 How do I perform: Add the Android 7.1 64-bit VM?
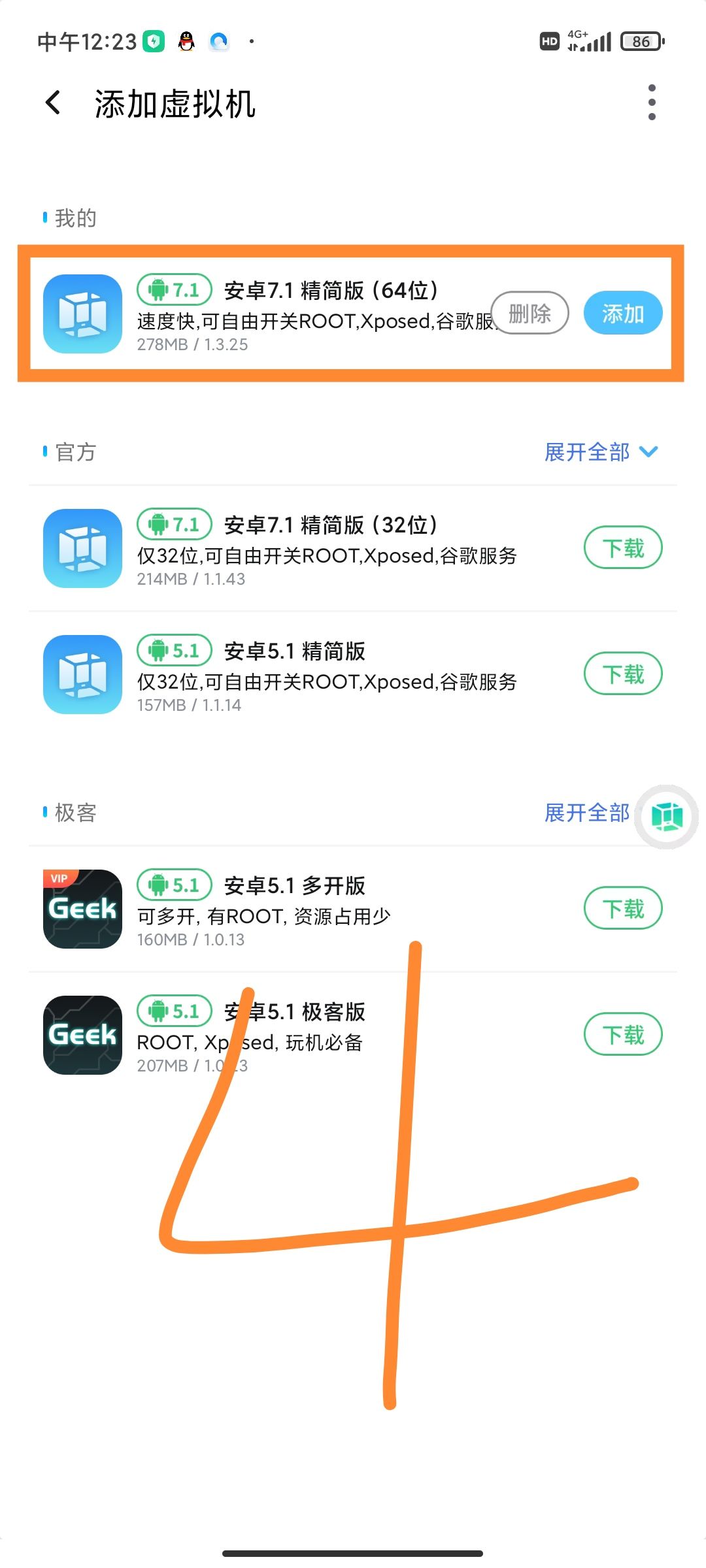pos(622,313)
